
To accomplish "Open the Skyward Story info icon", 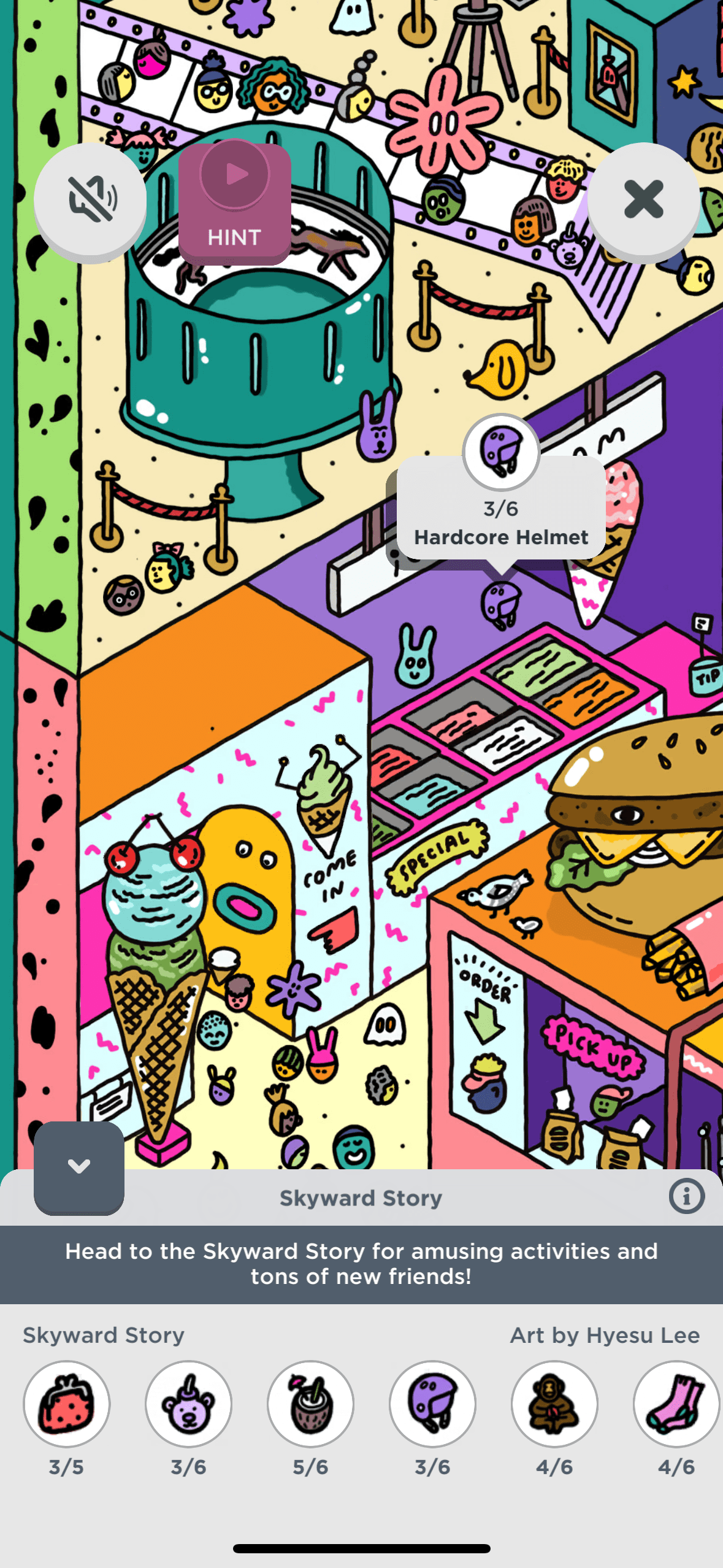I will (686, 1196).
